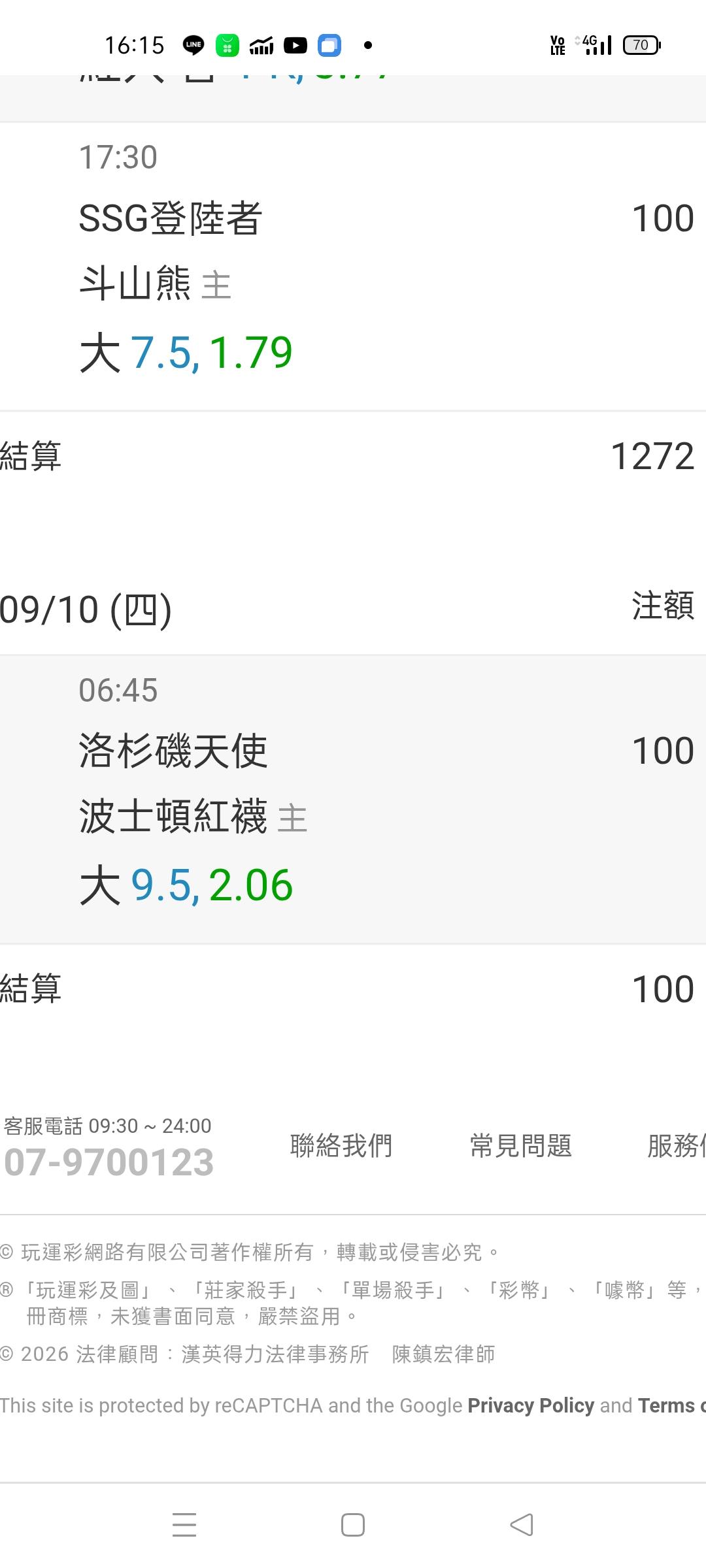Open the 洛杉磯天使 vs 波士頓紅襪 prediction row
The height and width of the screenshot is (1568, 706).
pos(353,799)
